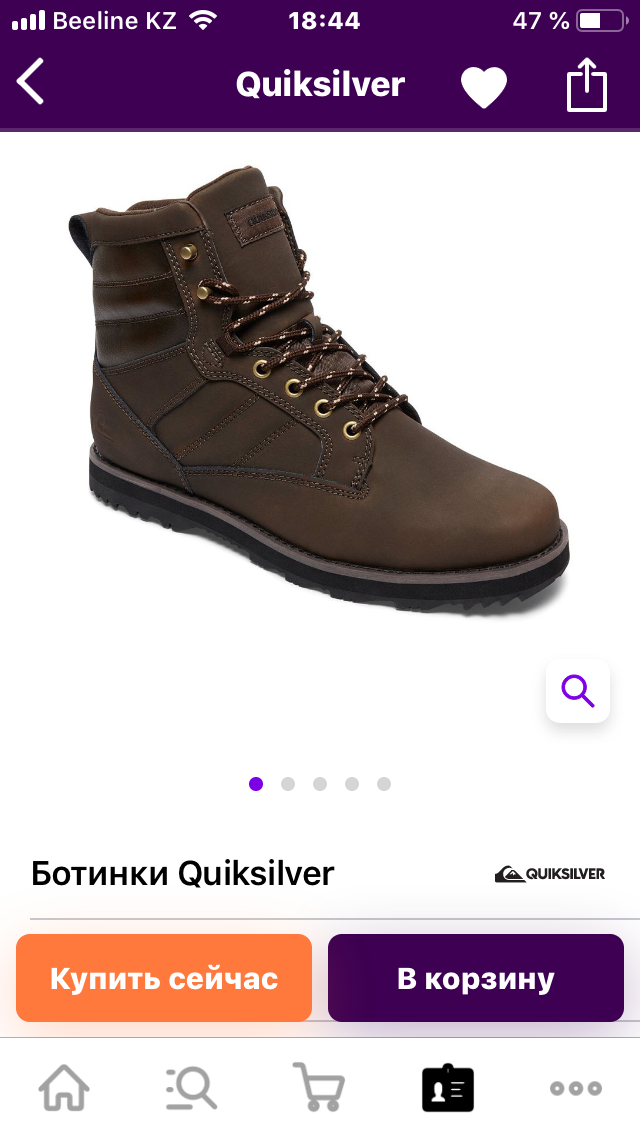Open the profile card tab
The height and width of the screenshot is (1136, 640).
[x=447, y=1087]
